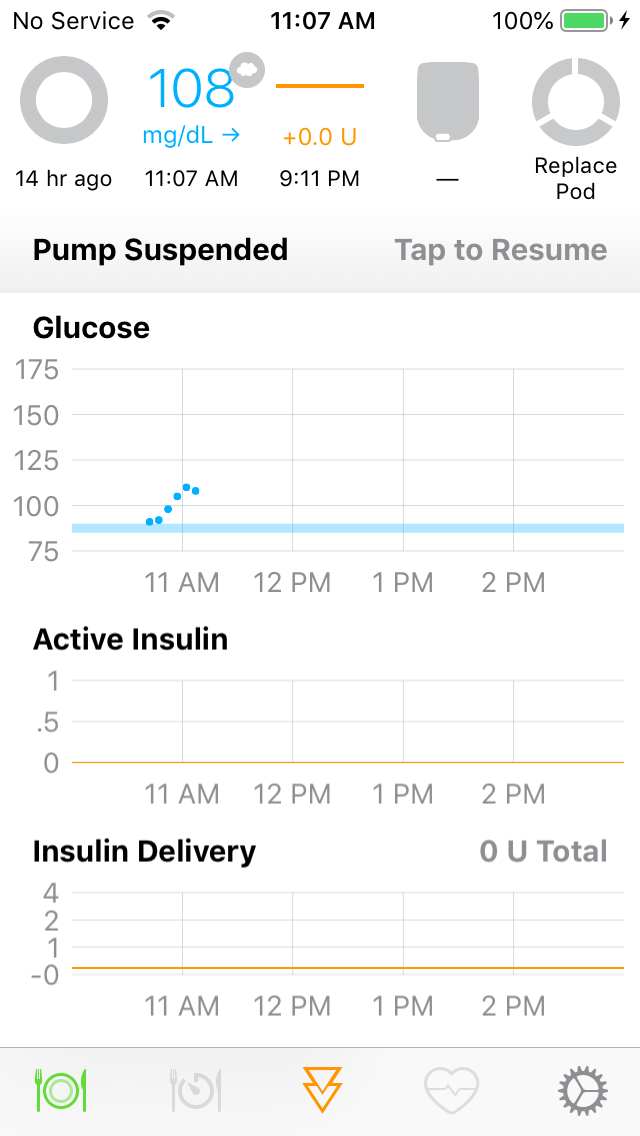The height and width of the screenshot is (1136, 640).
Task: Open settings with the gear icon
Action: [x=582, y=1090]
